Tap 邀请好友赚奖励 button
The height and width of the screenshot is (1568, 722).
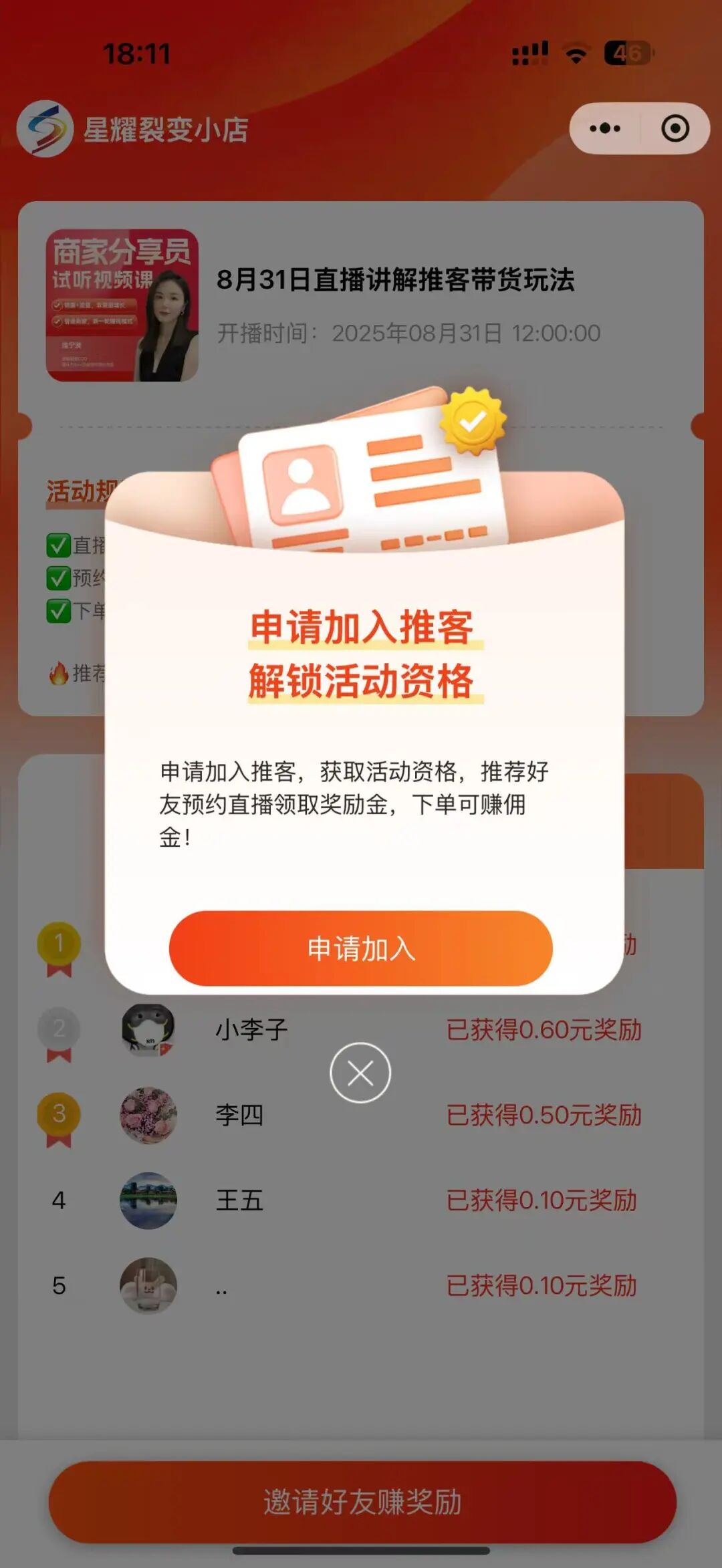point(362,1501)
